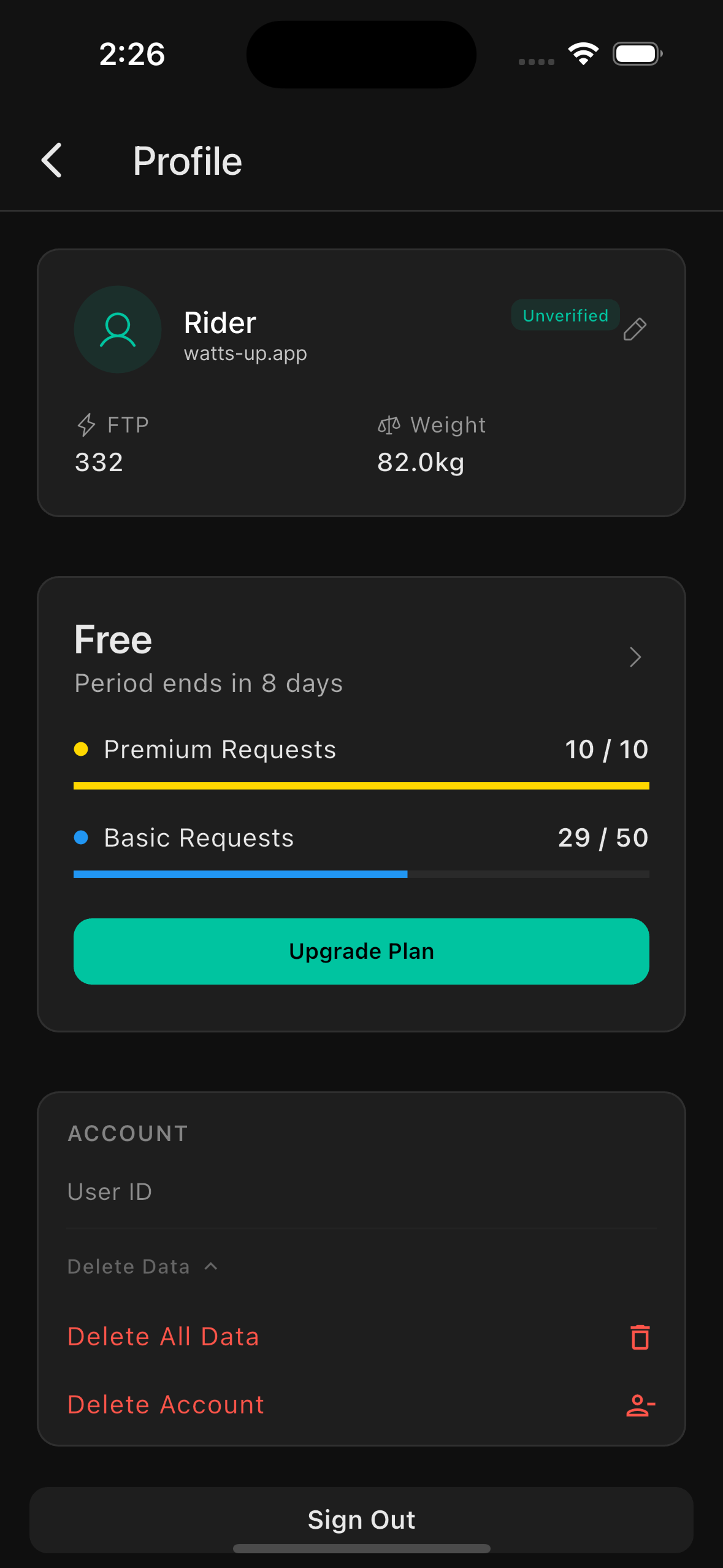
Task: Open the User ID row
Action: [361, 1192]
